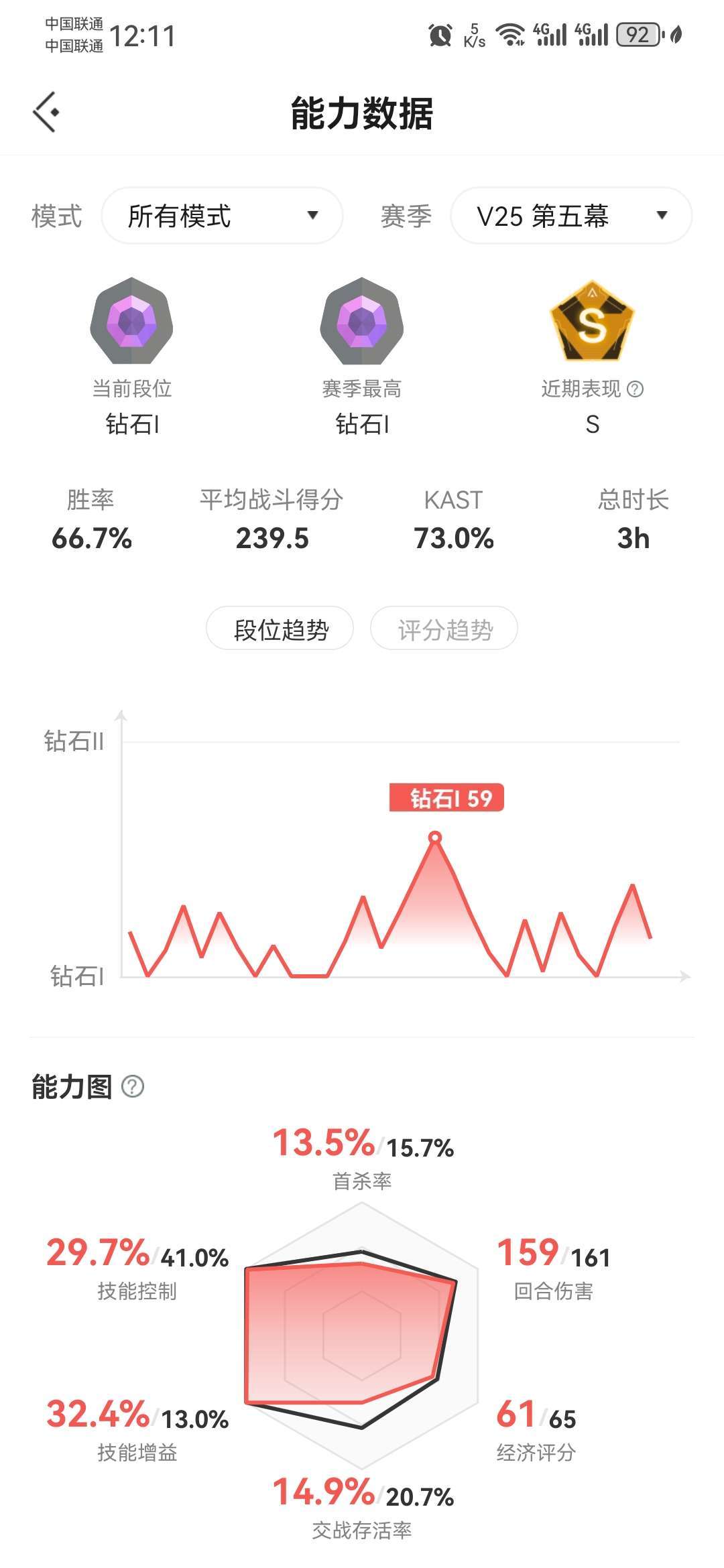The height and width of the screenshot is (1568, 724).
Task: Open the help icon next to 能力图
Action: click(133, 1086)
